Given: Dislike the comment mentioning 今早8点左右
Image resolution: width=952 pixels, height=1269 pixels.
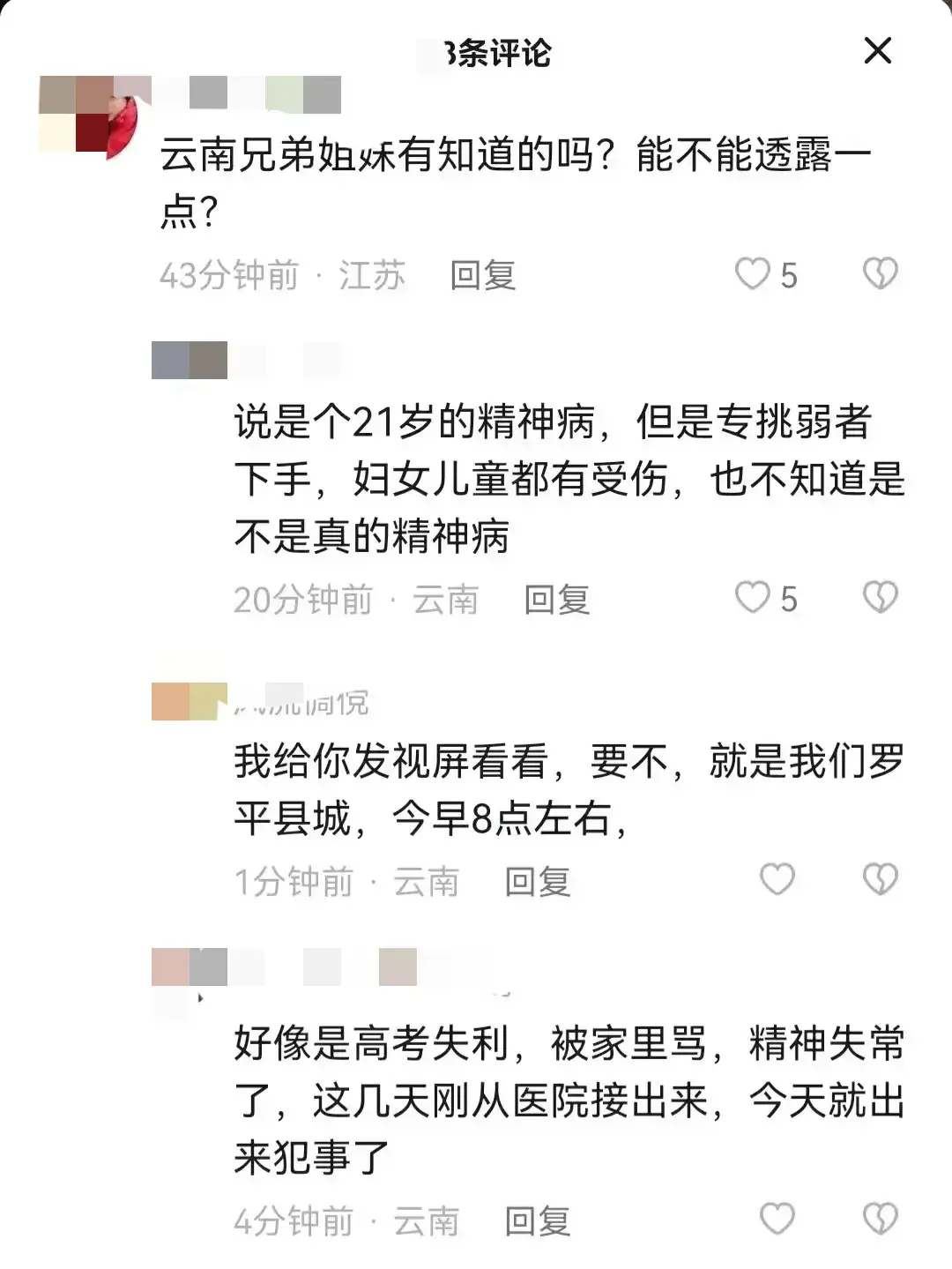Looking at the screenshot, I should coord(880,879).
